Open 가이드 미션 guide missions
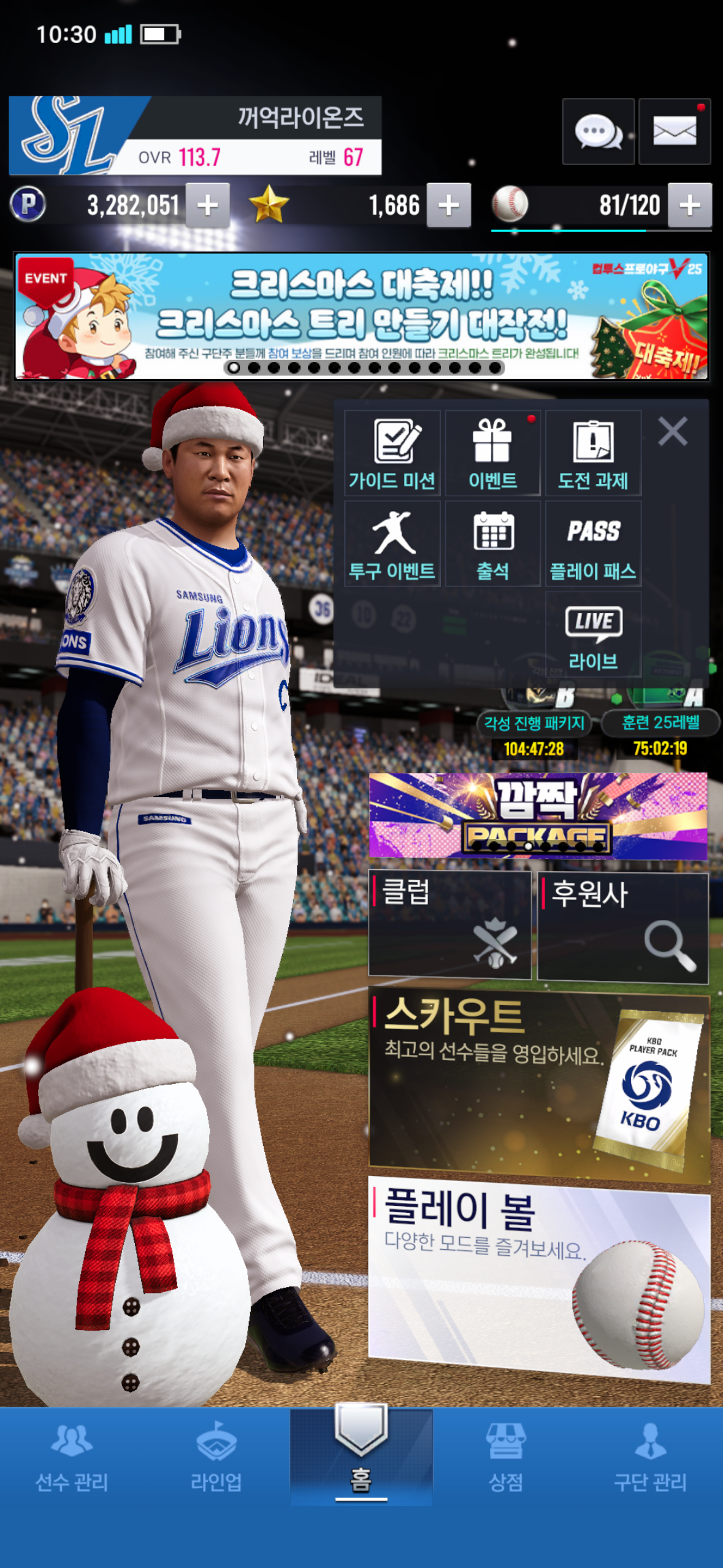The height and width of the screenshot is (1568, 723). click(392, 453)
